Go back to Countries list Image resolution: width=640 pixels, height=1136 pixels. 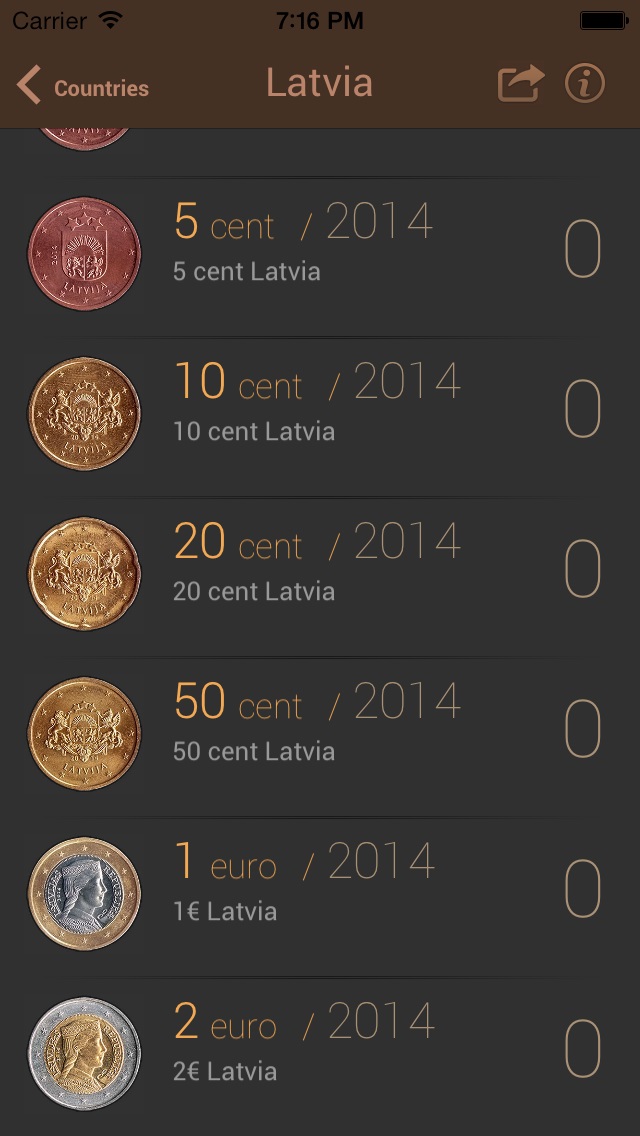click(83, 86)
